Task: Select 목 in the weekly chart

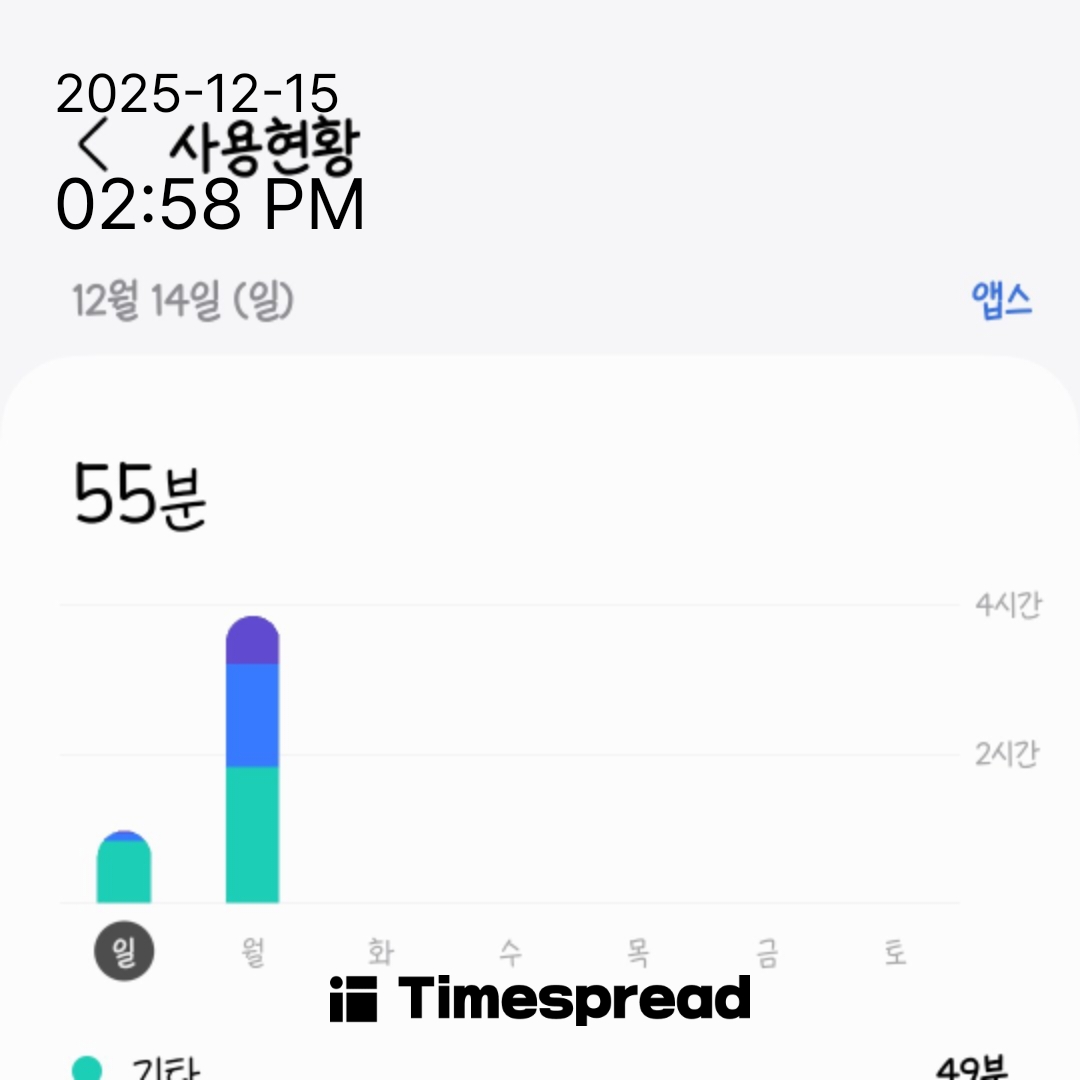Action: click(x=638, y=952)
